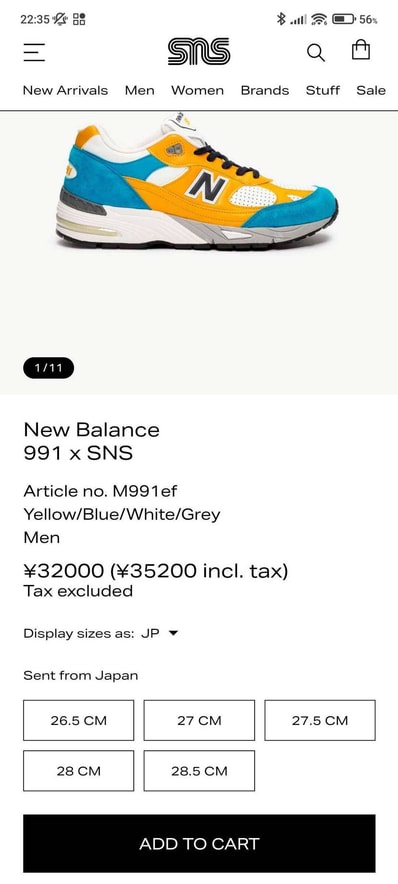
Task: Switch to the Women category
Action: coord(197,90)
